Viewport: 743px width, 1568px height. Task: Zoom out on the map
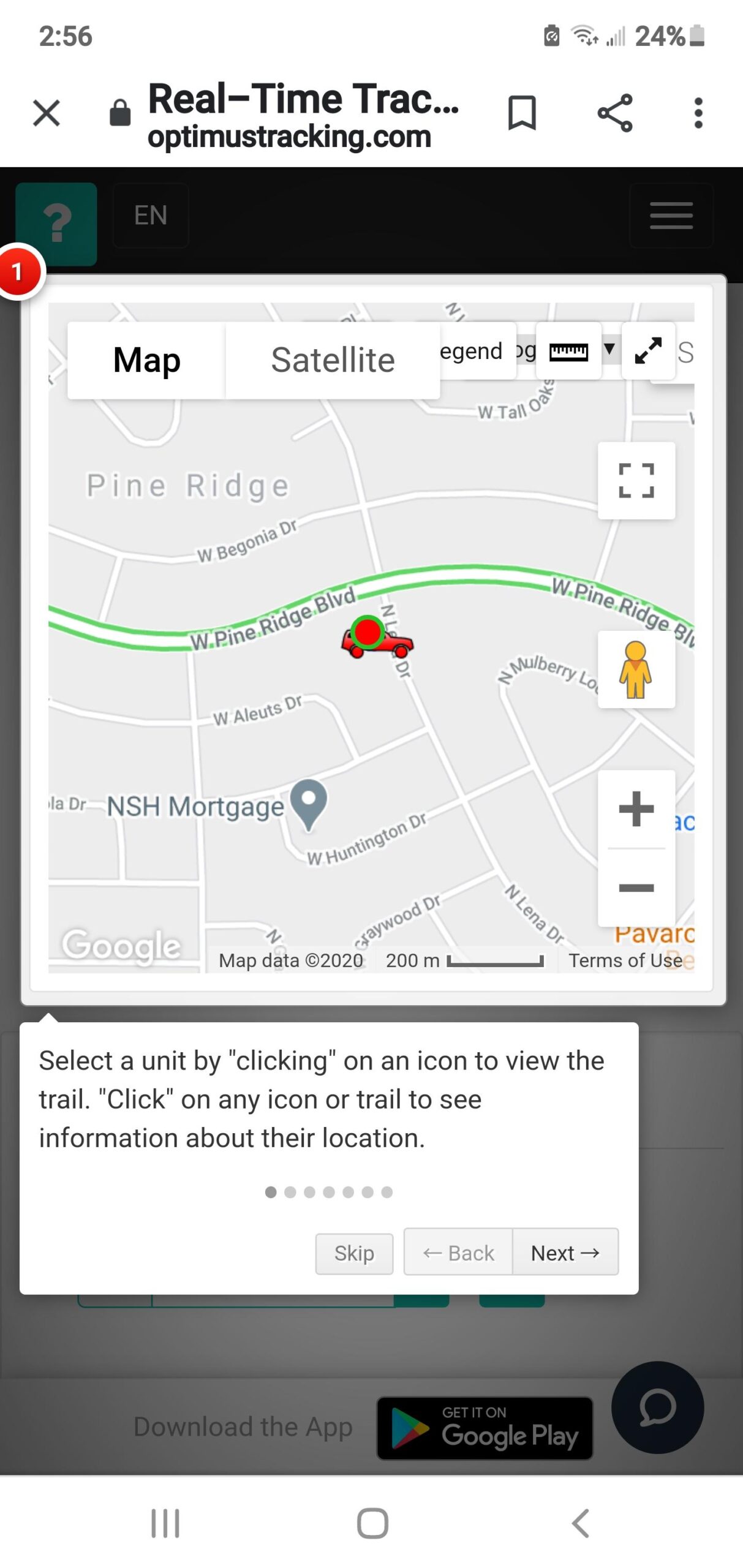point(636,888)
